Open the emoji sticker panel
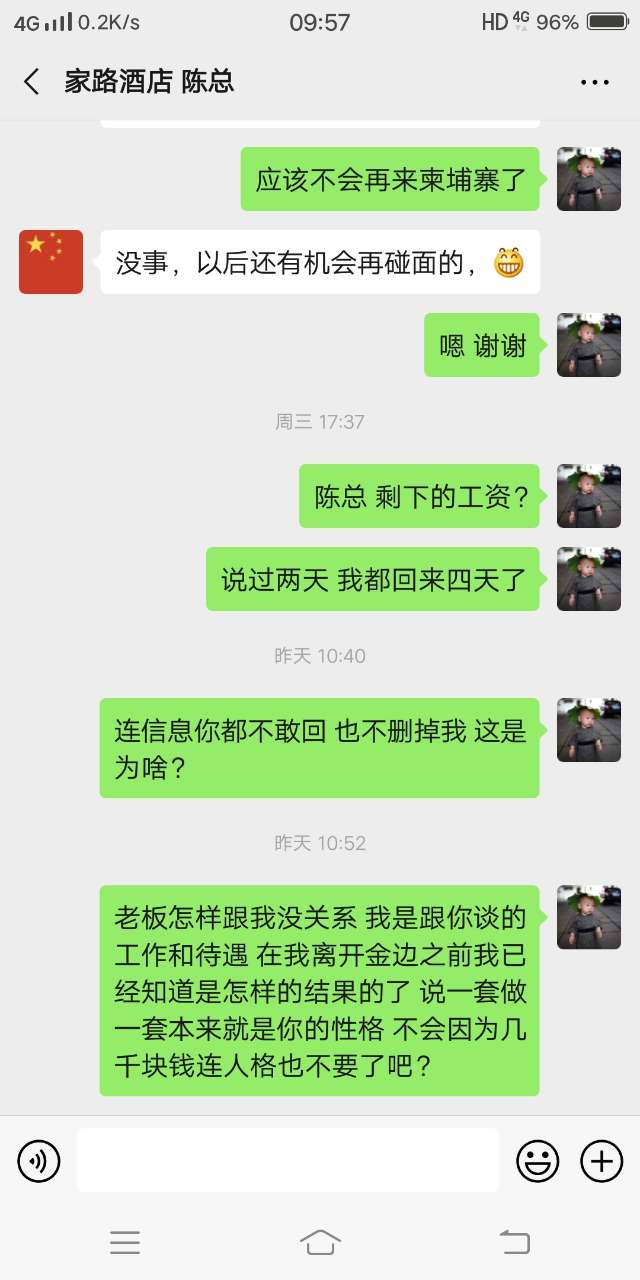The height and width of the screenshot is (1280, 640). (x=537, y=1161)
